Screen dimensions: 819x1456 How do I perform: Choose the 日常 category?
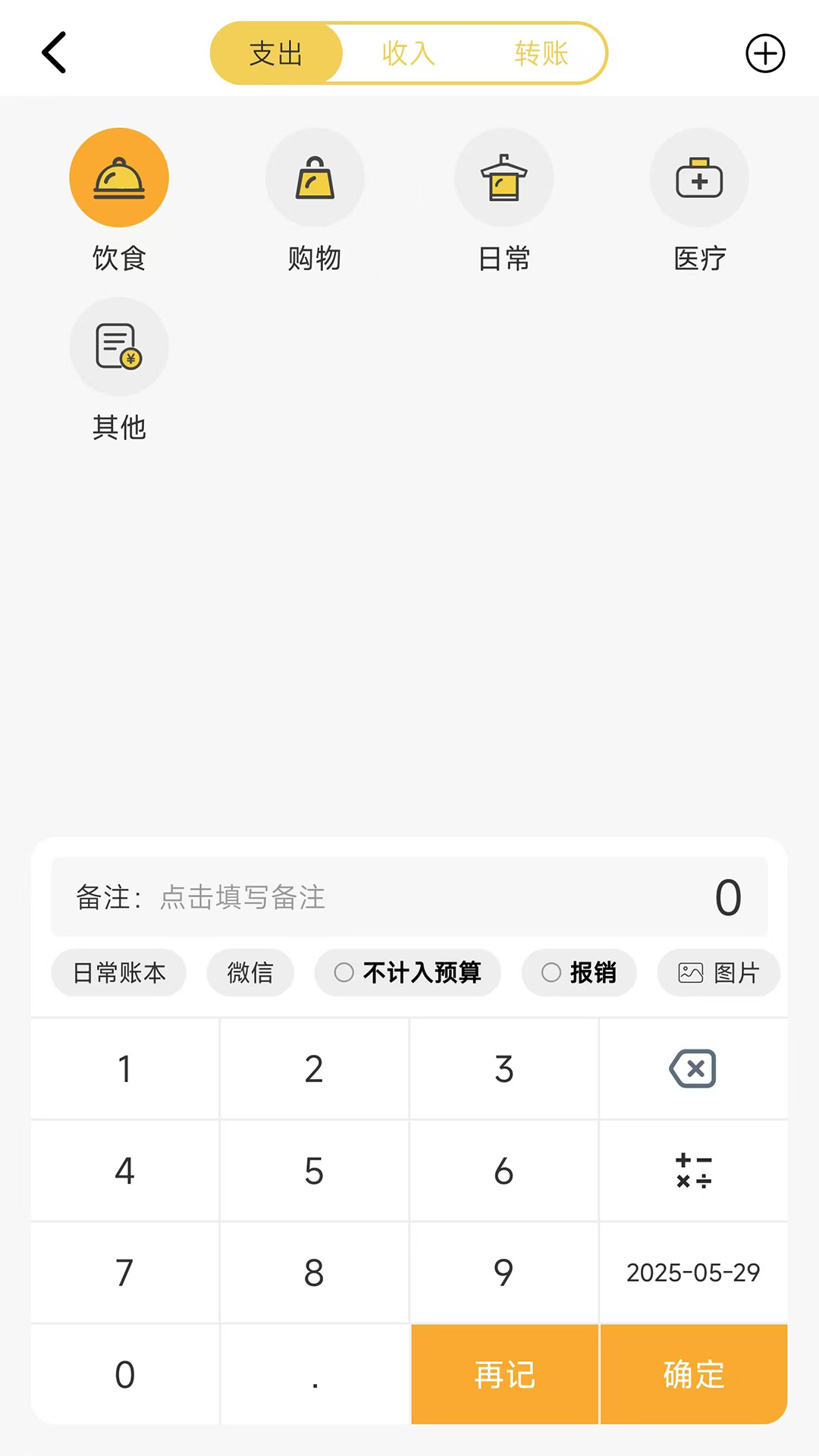pyautogui.click(x=504, y=201)
